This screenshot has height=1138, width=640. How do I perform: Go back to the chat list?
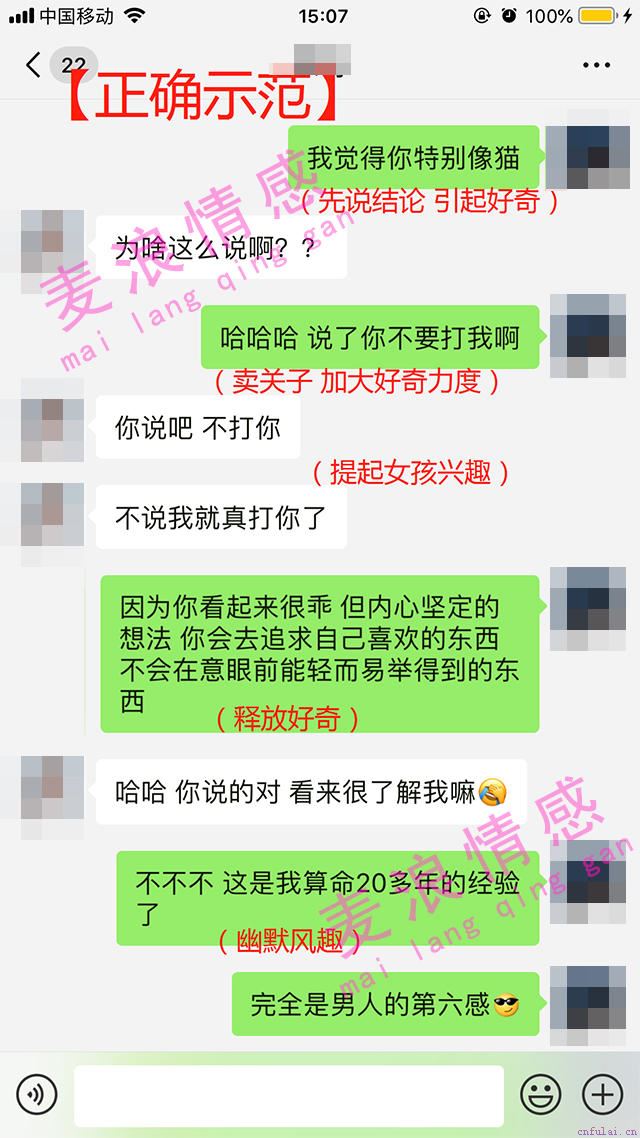click(35, 66)
